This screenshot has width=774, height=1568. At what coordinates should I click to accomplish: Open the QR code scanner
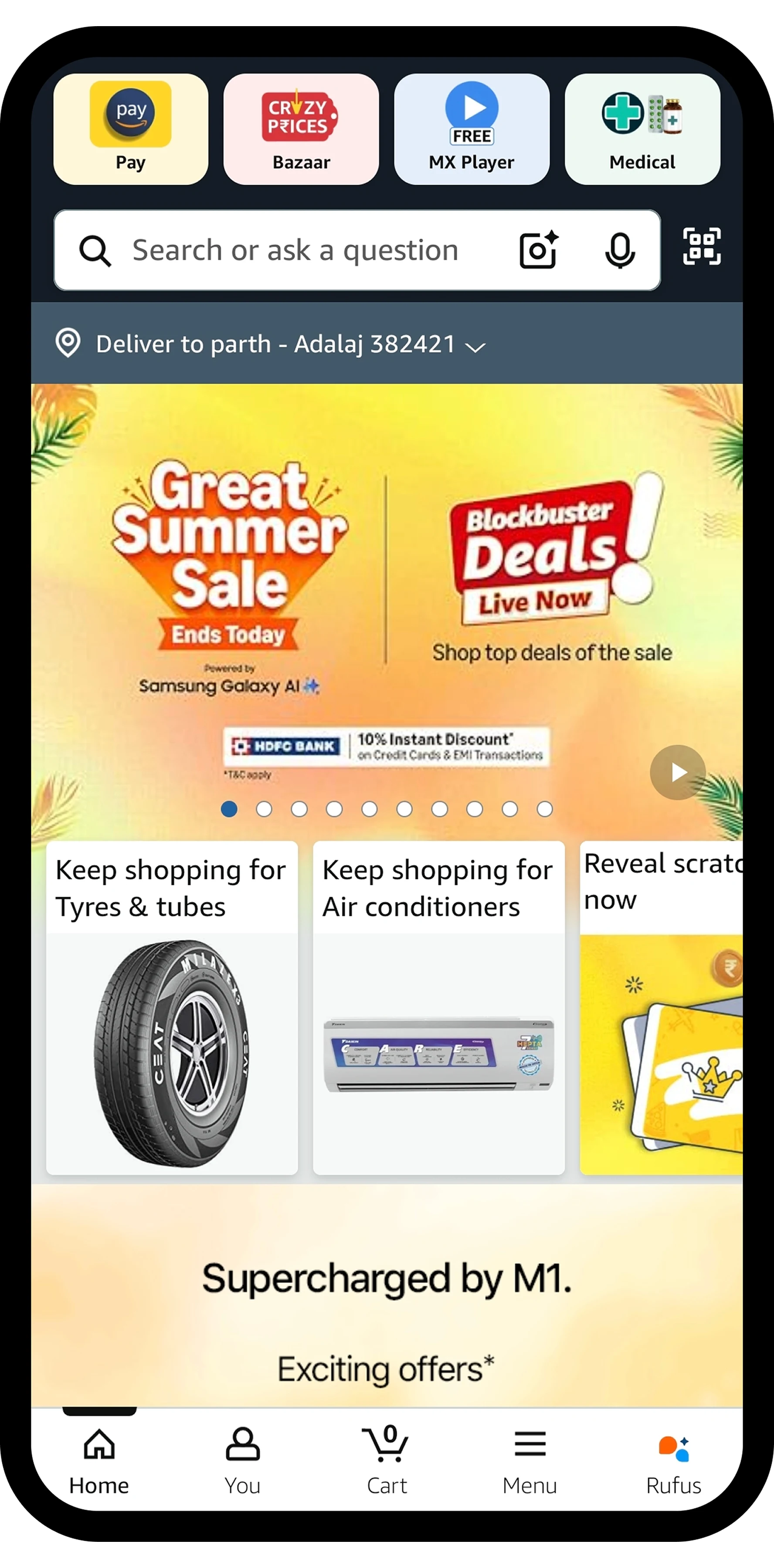tap(702, 247)
